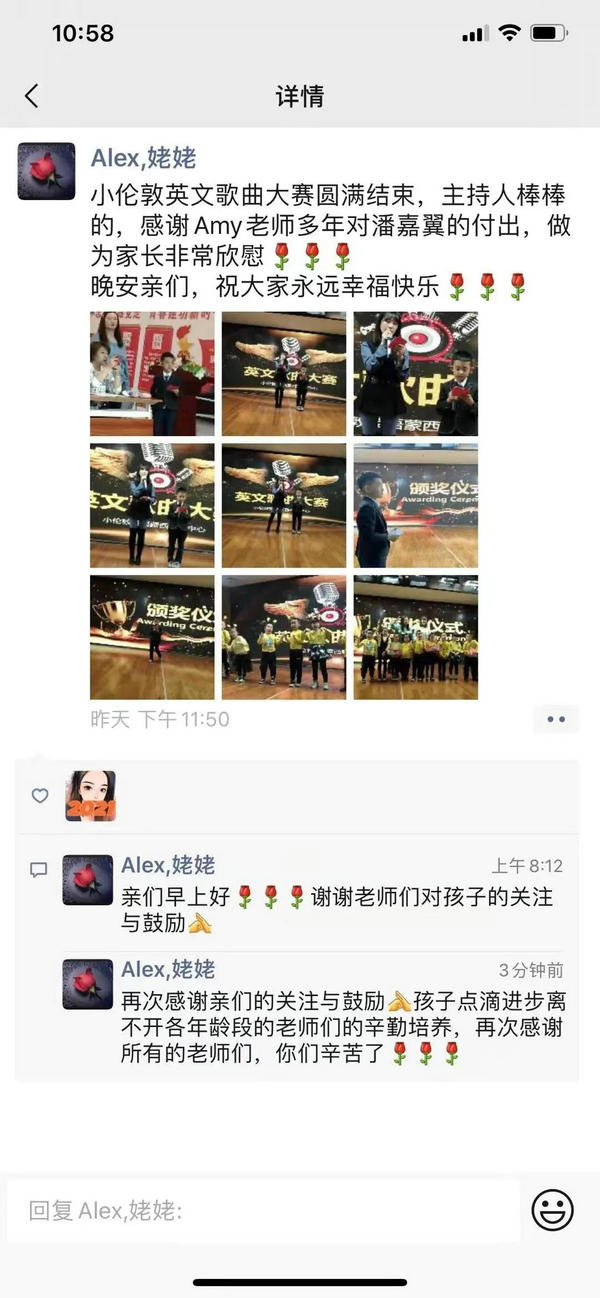Open the middle-right awarding ceremony photo

click(x=415, y=505)
